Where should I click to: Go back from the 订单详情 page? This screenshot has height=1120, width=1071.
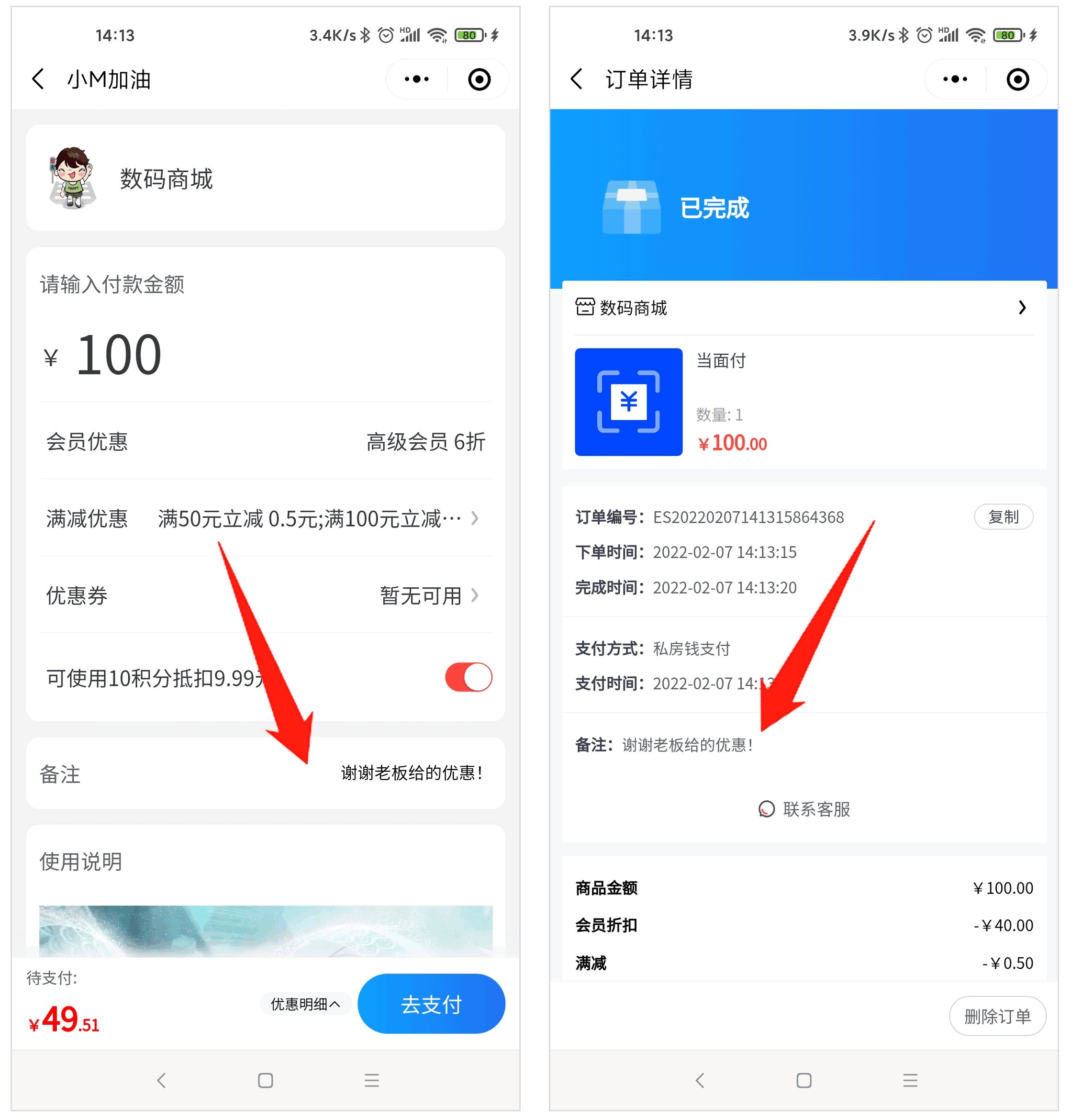point(577,79)
